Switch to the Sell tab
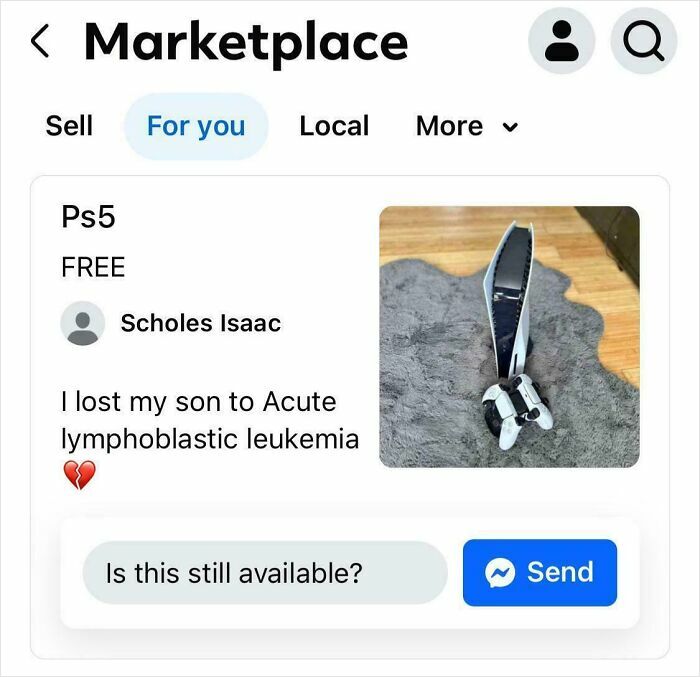This screenshot has width=700, height=677. coord(69,126)
